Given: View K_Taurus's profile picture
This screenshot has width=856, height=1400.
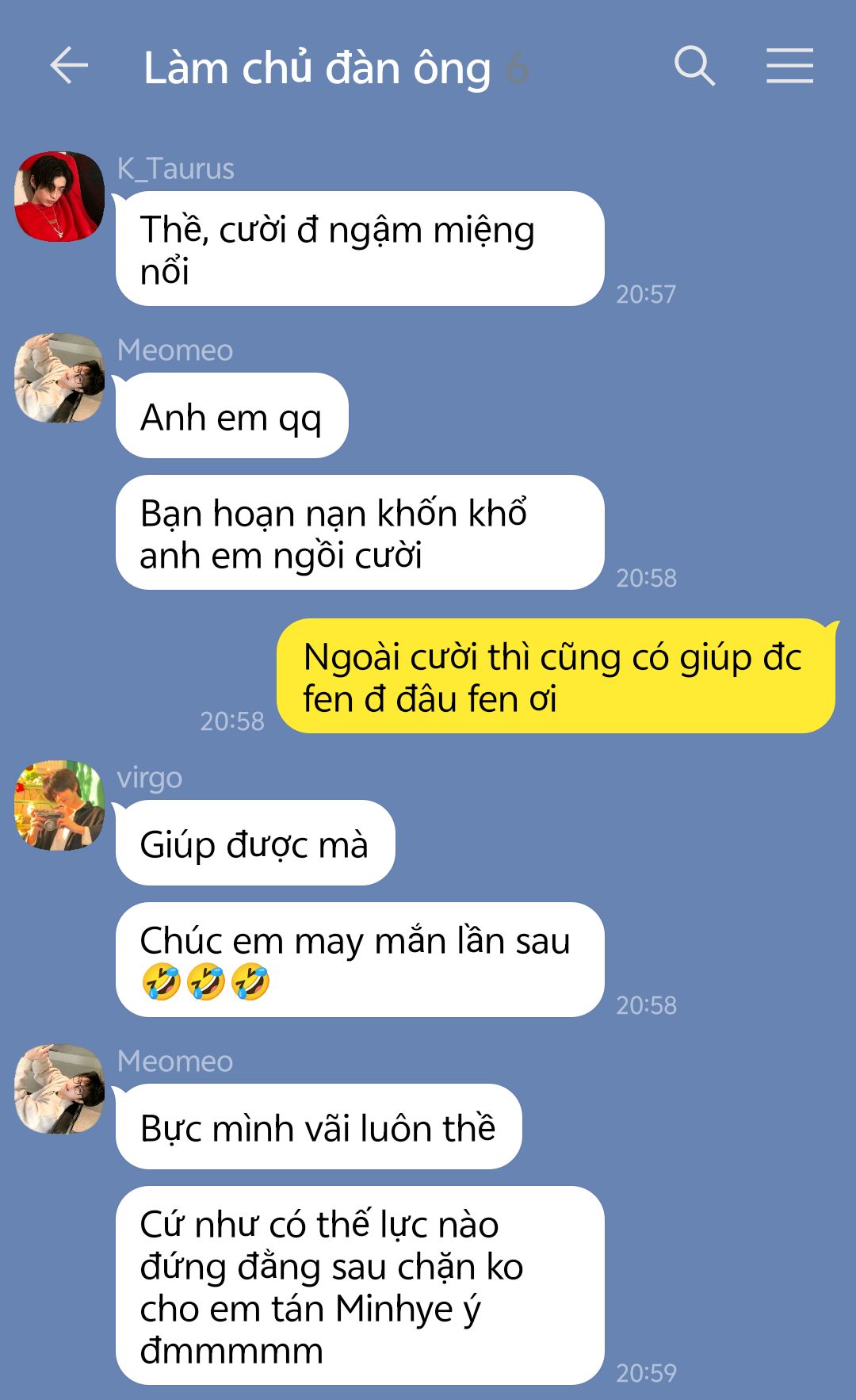Looking at the screenshot, I should (59, 196).
